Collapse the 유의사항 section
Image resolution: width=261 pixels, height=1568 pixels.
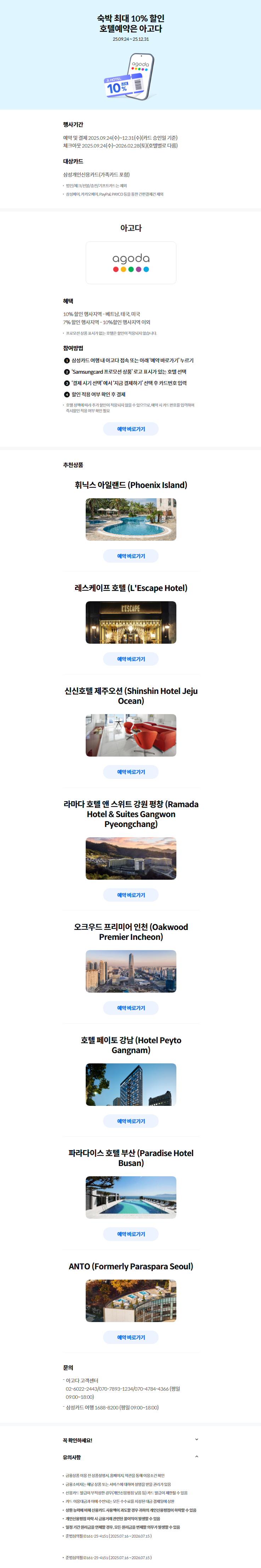tap(196, 1457)
